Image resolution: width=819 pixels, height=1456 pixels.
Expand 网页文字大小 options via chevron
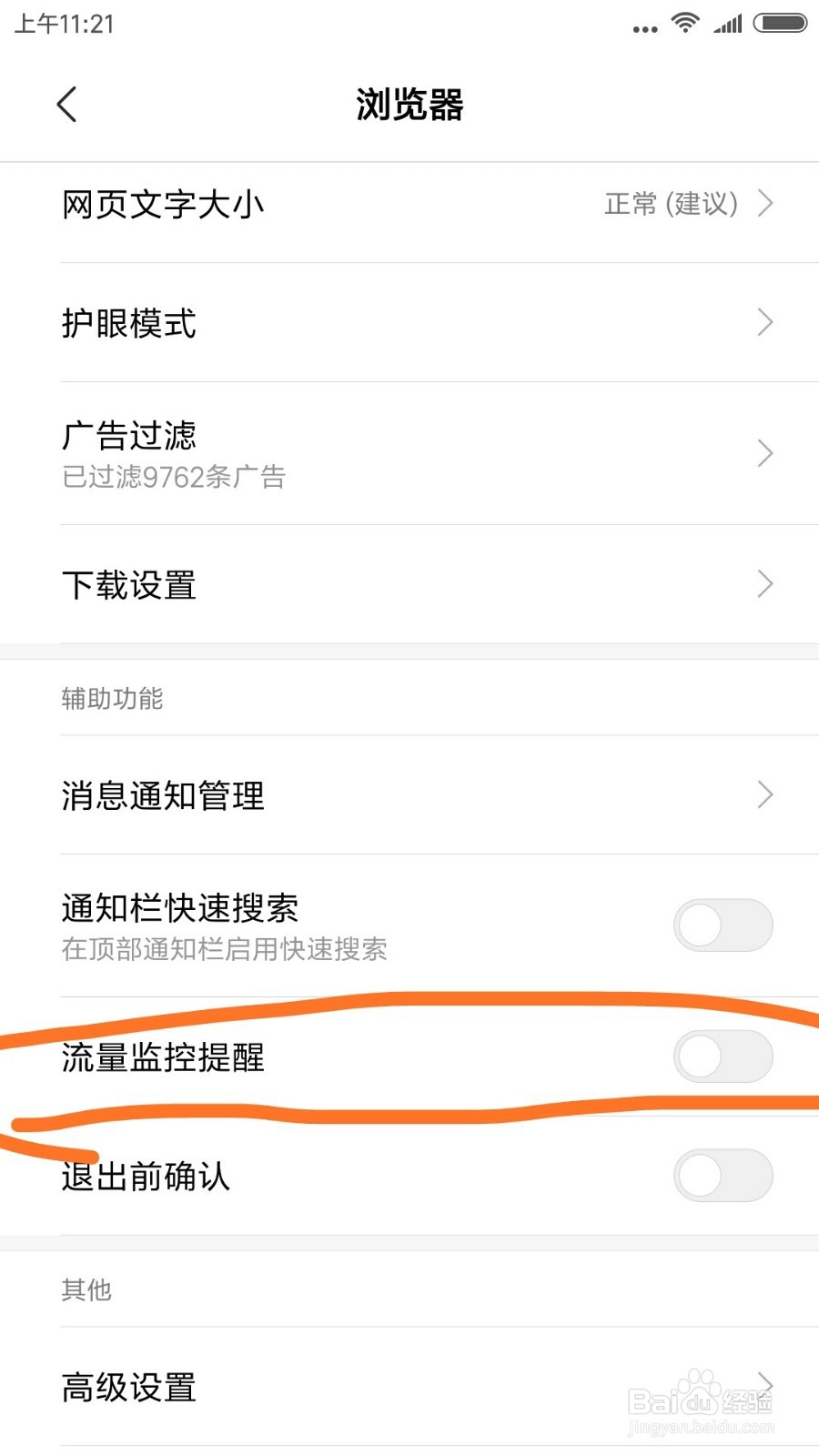[x=765, y=204]
